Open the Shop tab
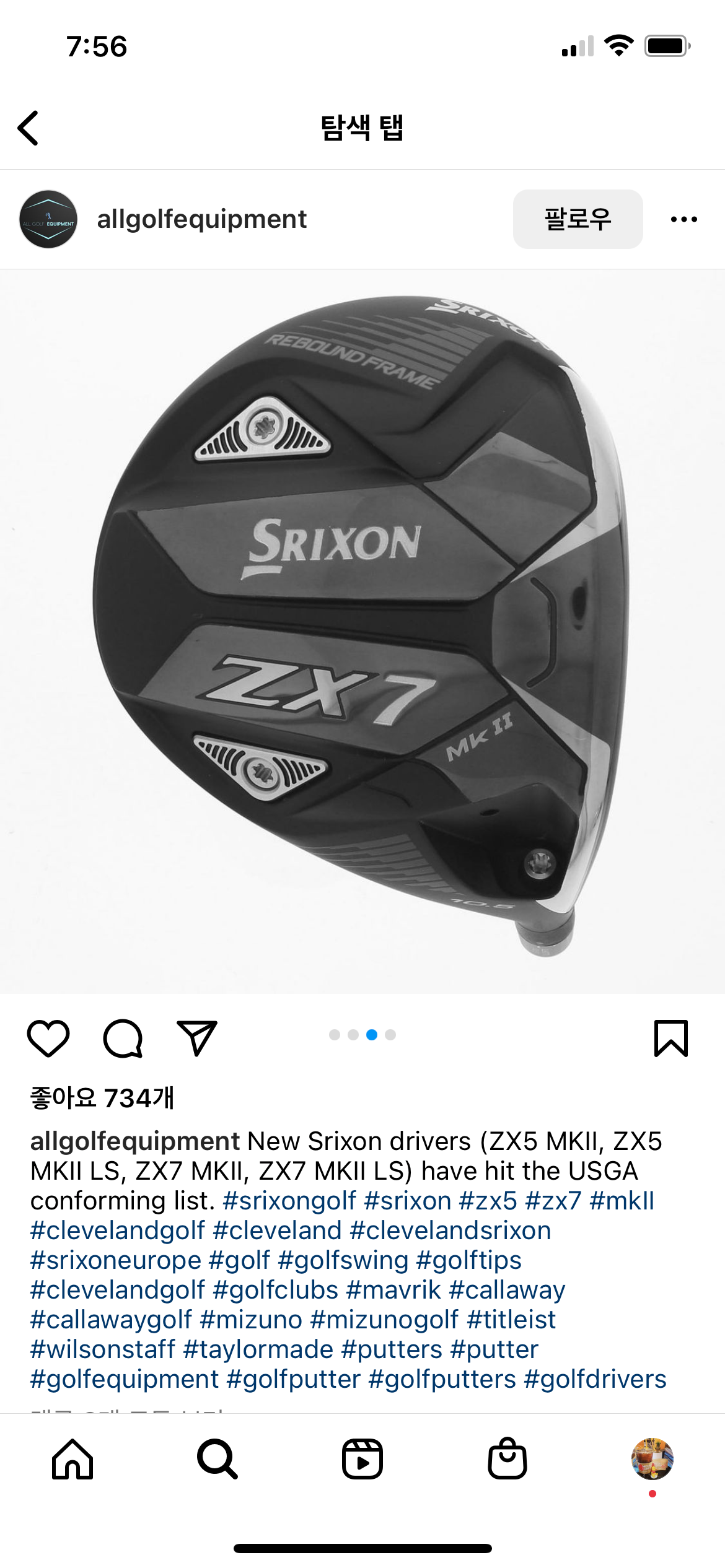This screenshot has width=725, height=1568. point(507,1459)
